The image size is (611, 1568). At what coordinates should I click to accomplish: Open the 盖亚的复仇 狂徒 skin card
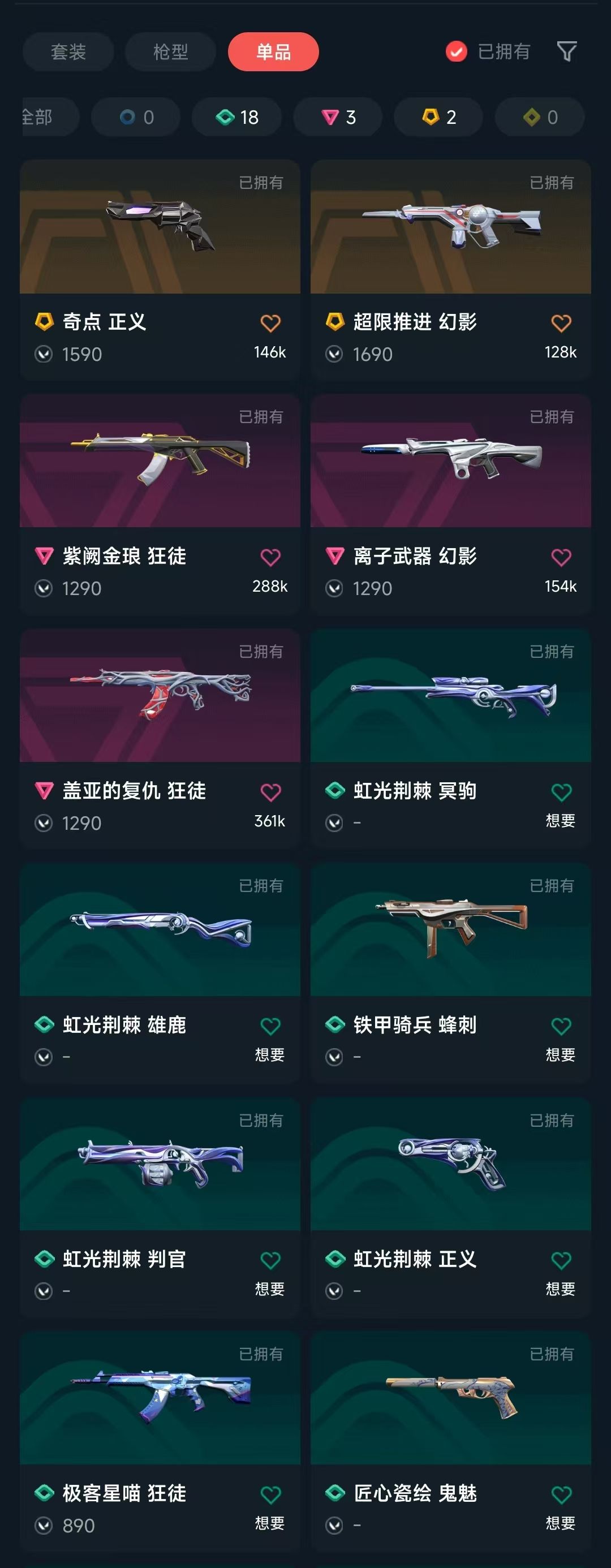(x=160, y=739)
